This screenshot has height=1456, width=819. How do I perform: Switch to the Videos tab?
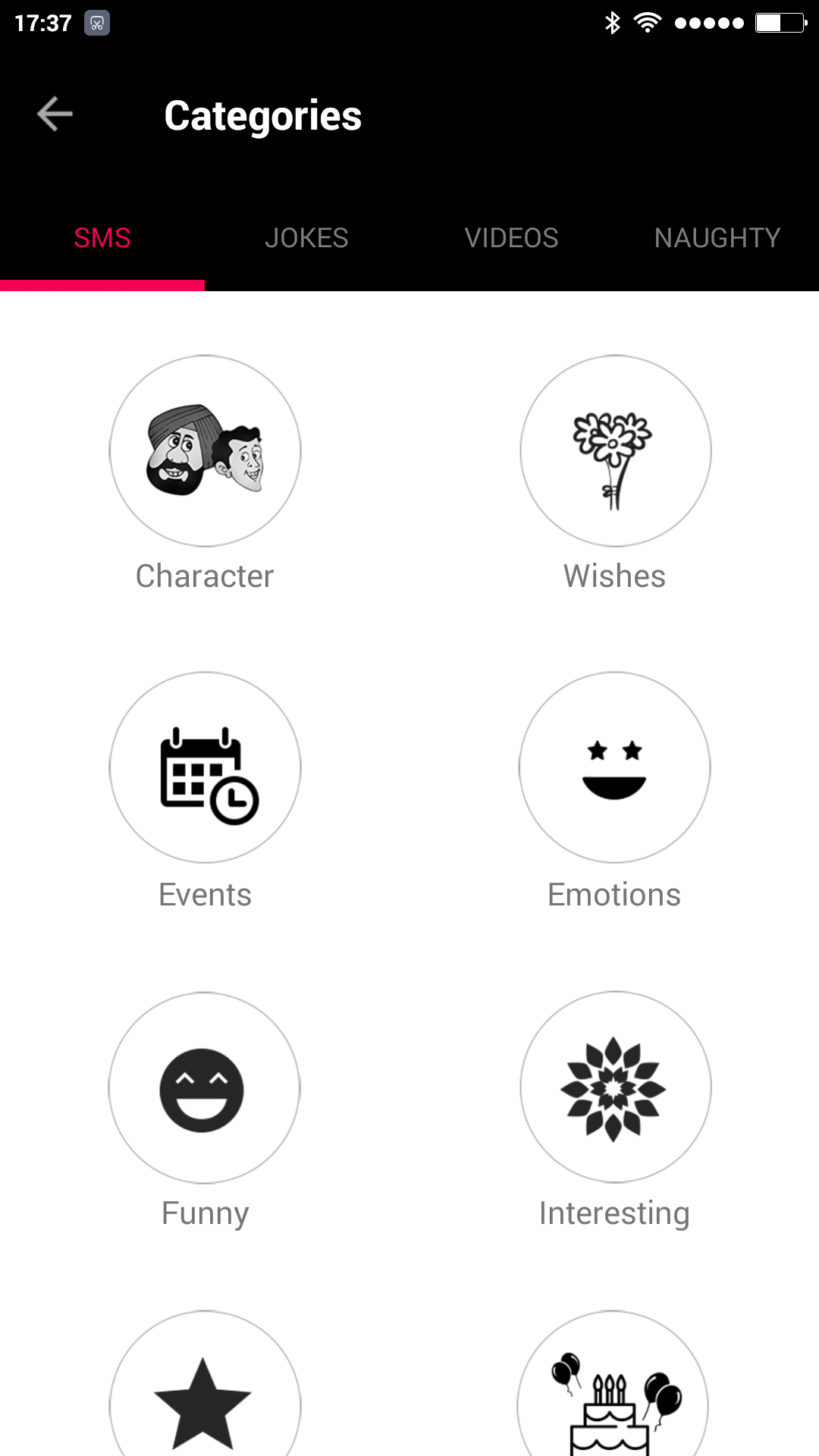(511, 238)
